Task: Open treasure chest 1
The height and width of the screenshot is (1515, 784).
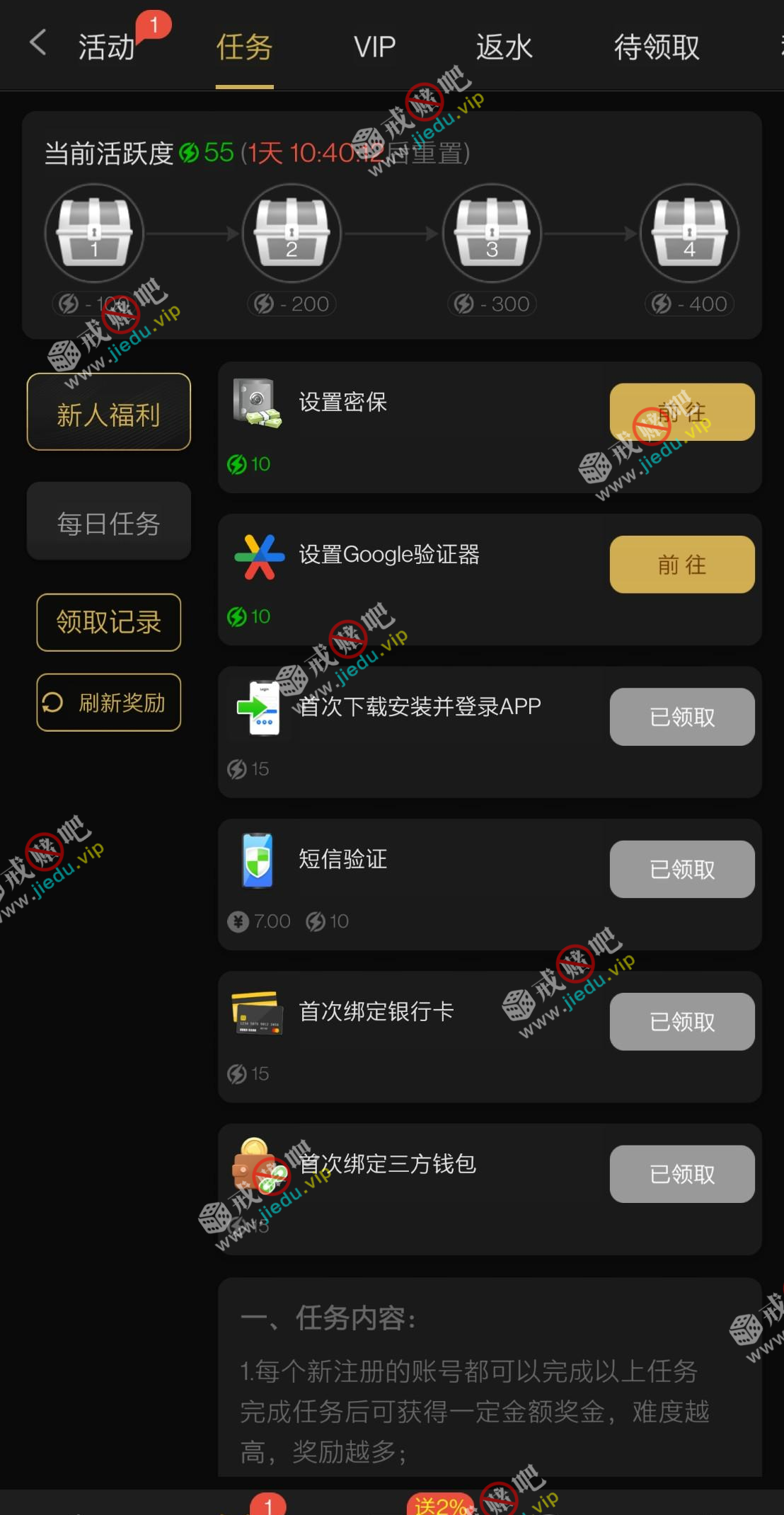Action: pyautogui.click(x=94, y=233)
